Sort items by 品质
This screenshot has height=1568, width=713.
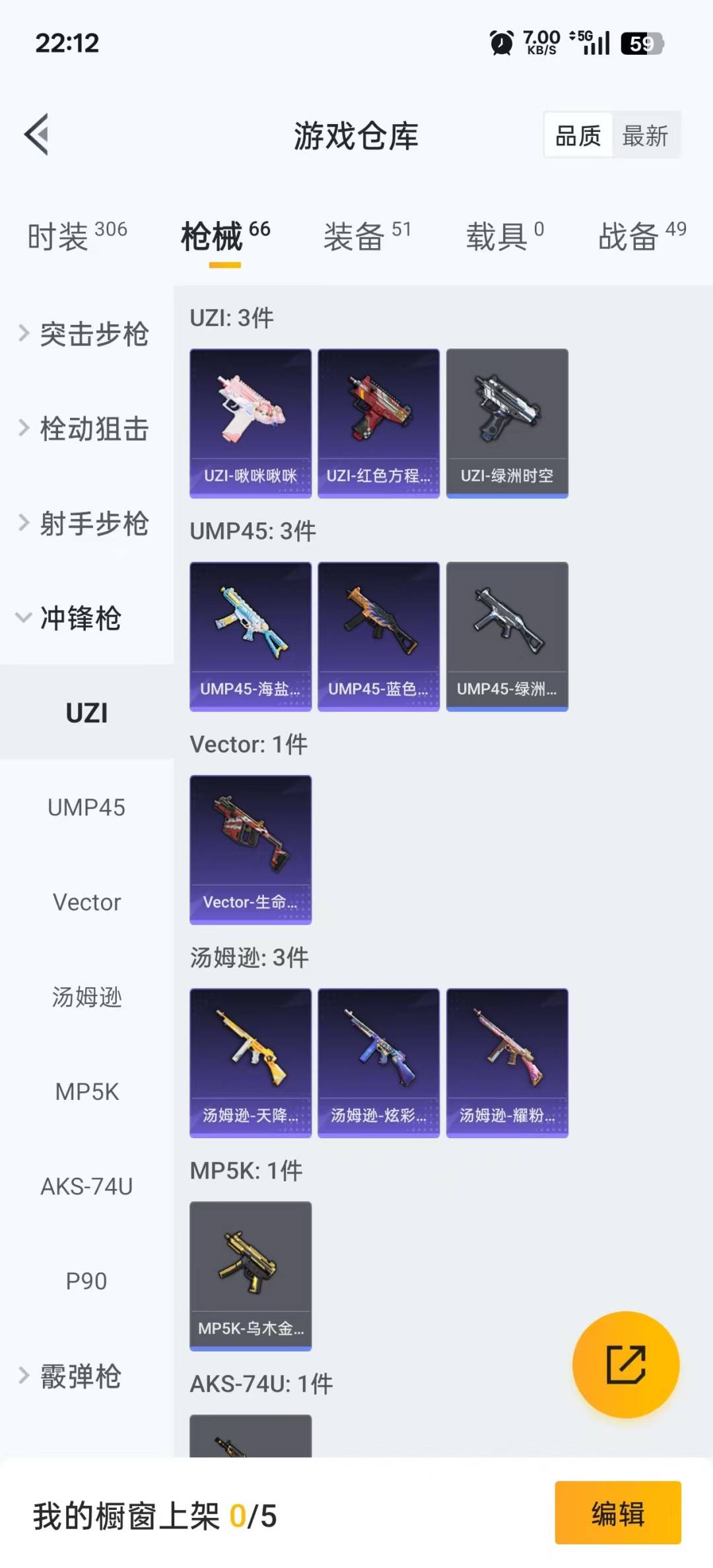tap(578, 136)
